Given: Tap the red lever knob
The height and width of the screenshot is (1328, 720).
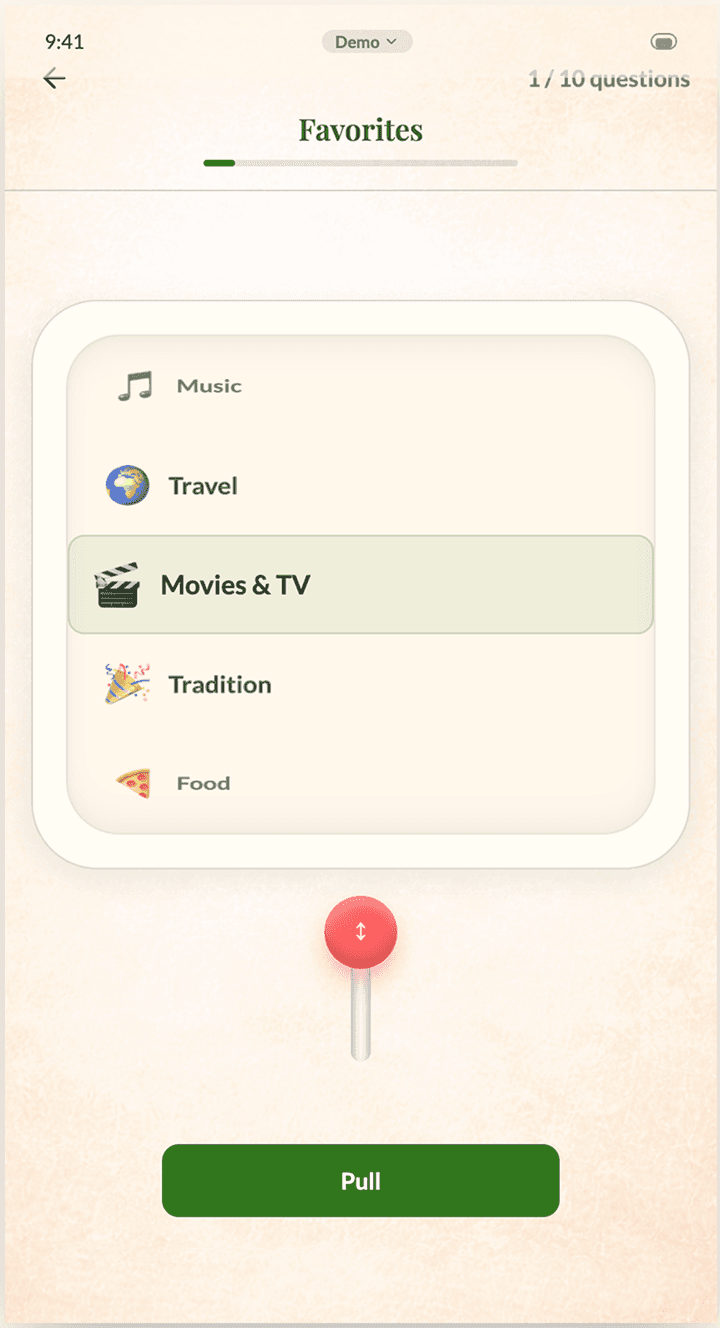Looking at the screenshot, I should (x=361, y=932).
